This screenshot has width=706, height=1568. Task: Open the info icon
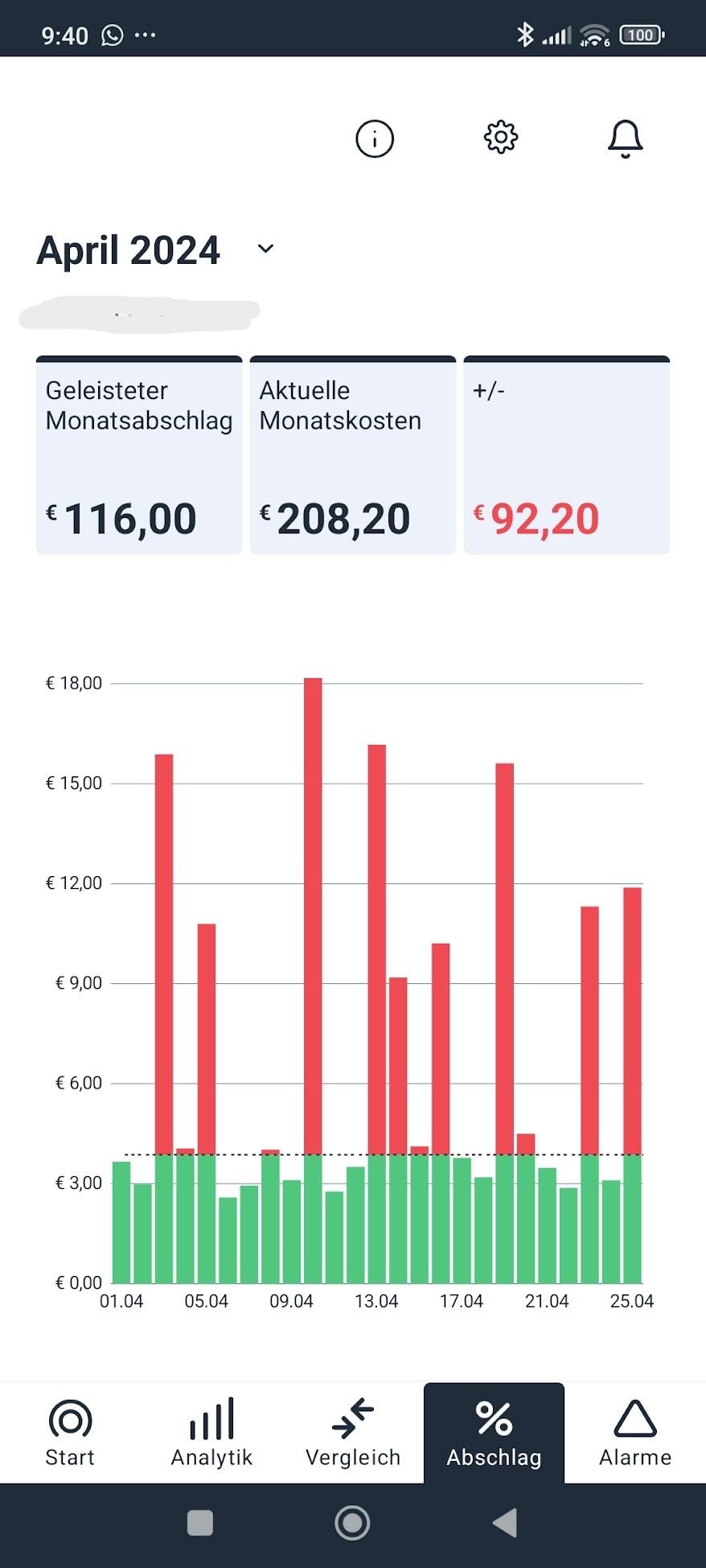coord(375,138)
